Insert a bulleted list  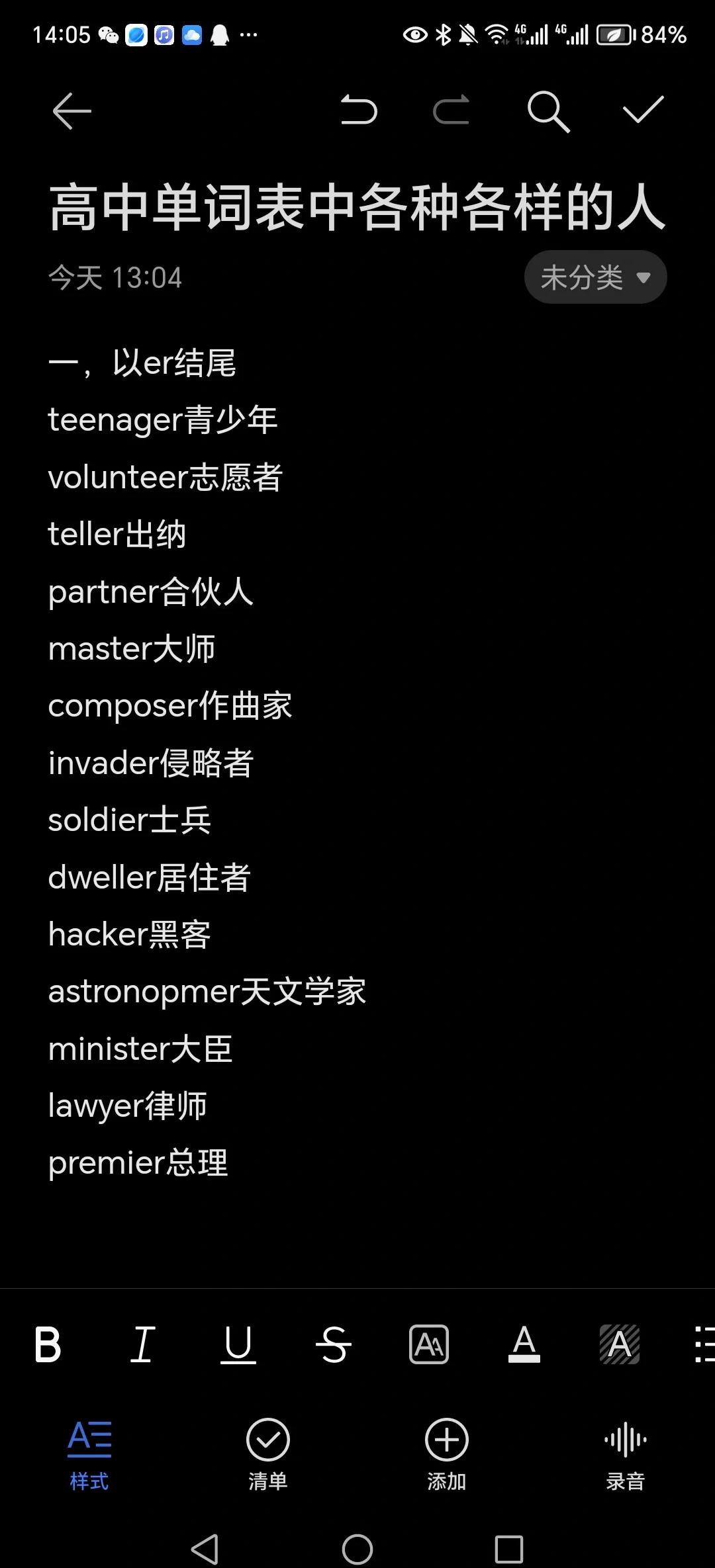tap(704, 1344)
